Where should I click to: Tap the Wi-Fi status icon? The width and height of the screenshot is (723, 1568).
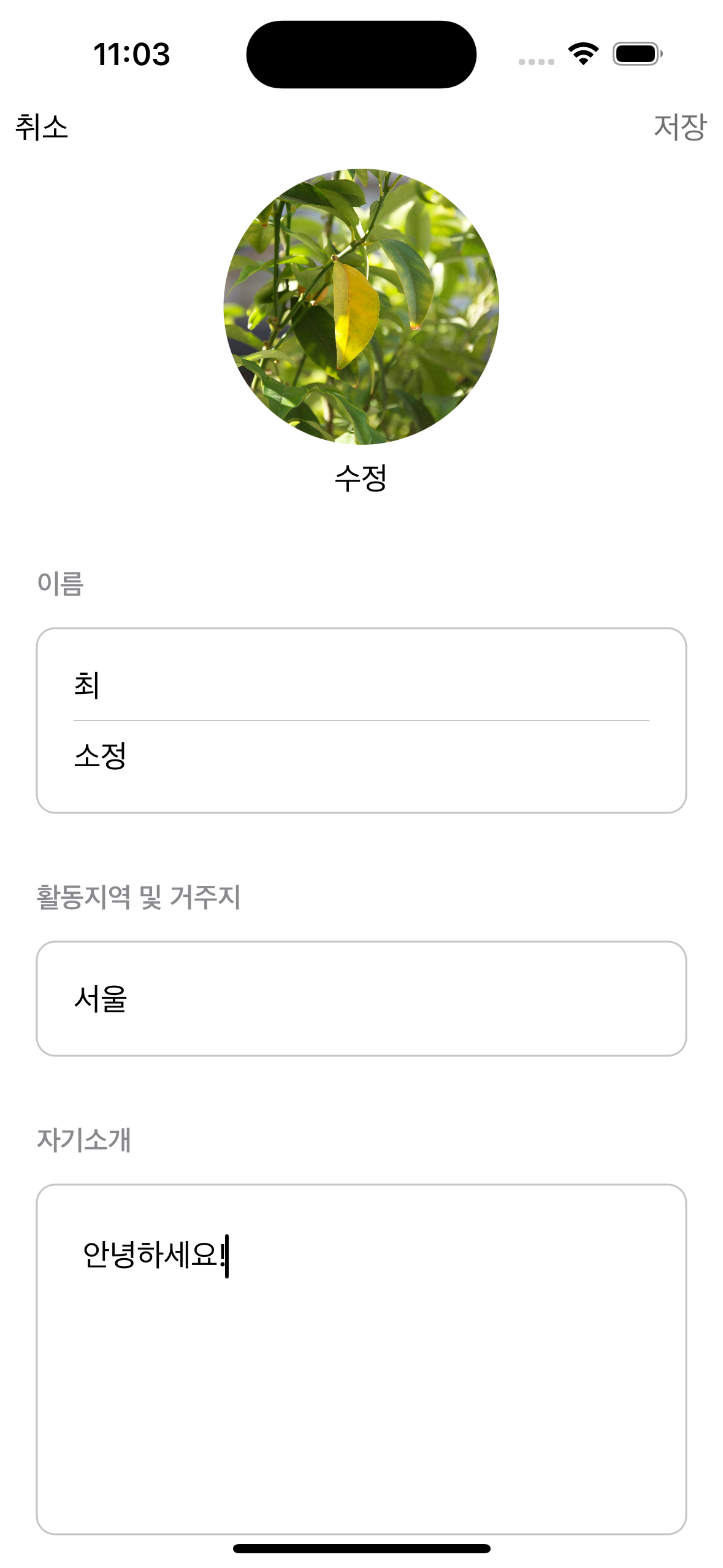[581, 54]
